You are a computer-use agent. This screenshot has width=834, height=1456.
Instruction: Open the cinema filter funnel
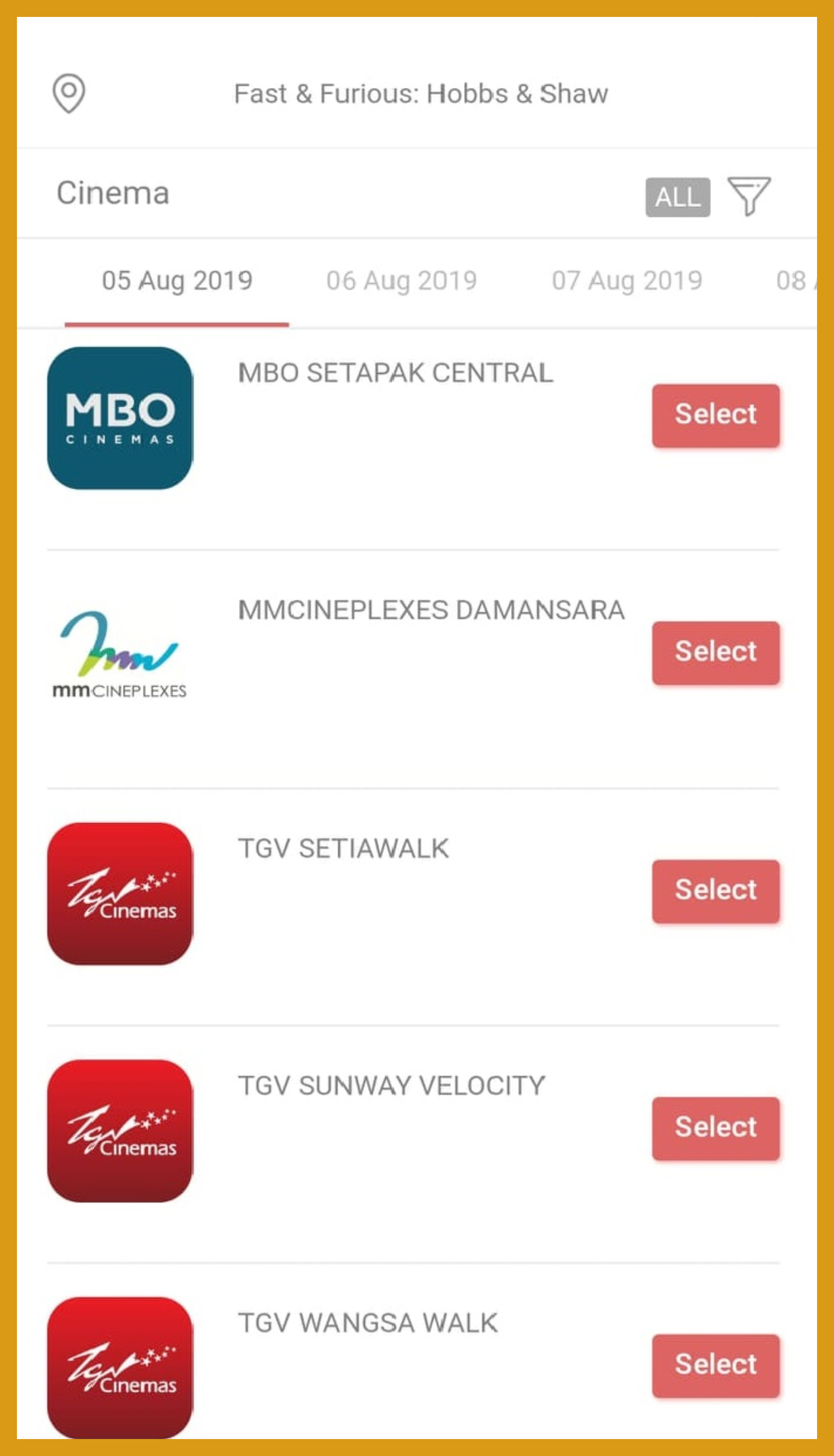tap(748, 196)
